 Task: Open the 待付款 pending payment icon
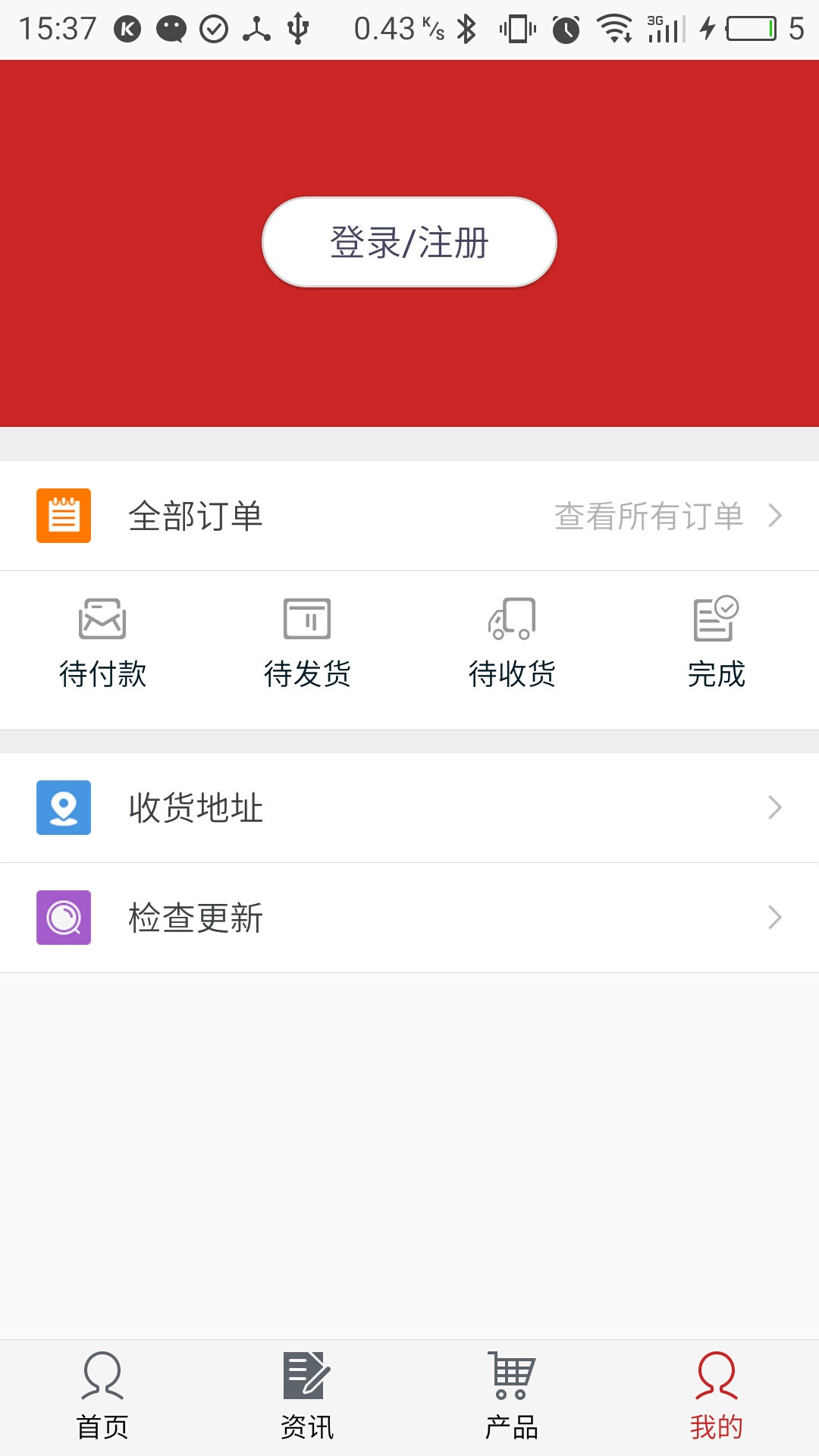coord(102,618)
